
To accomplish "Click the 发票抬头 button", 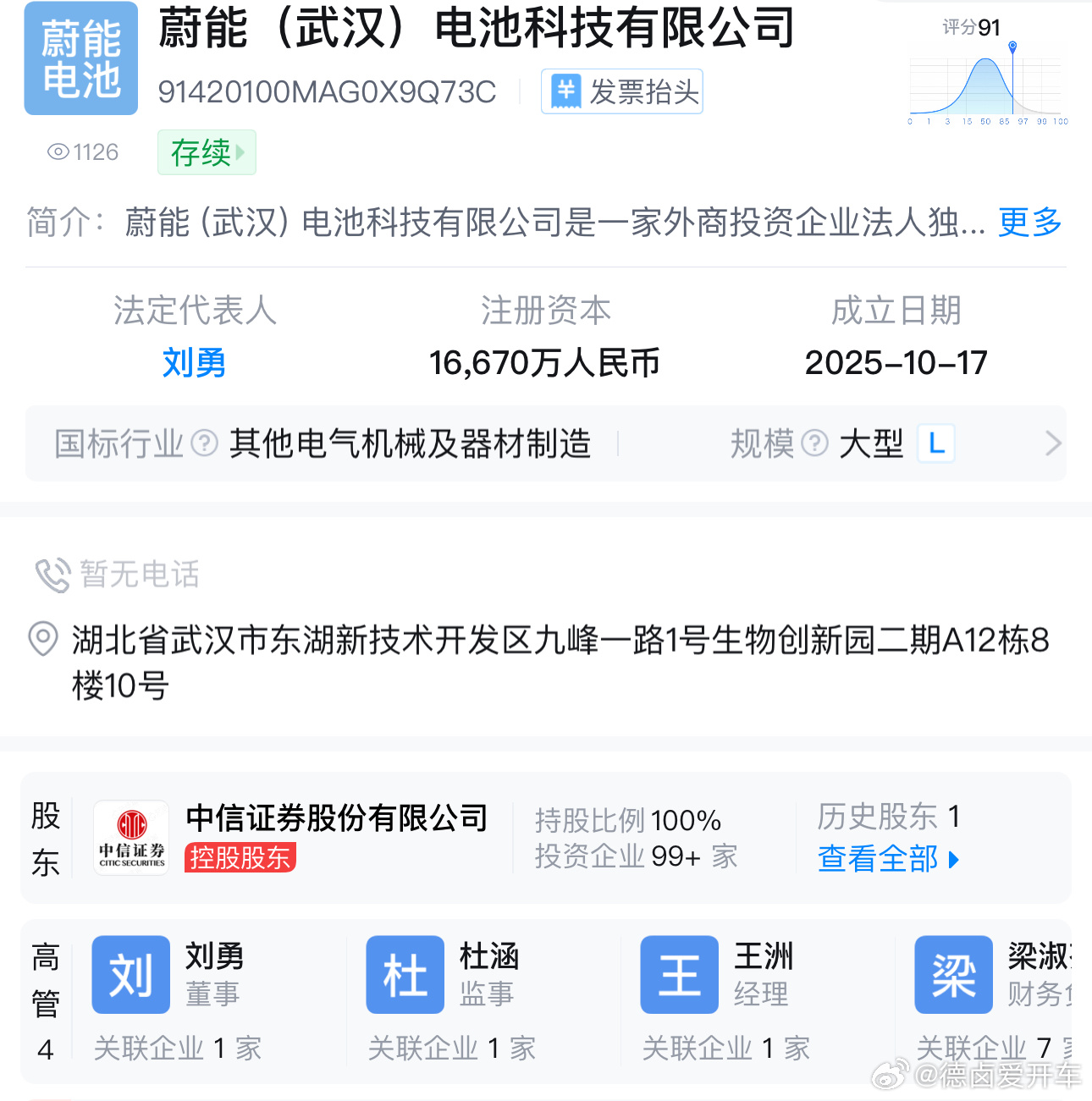I will tap(622, 91).
